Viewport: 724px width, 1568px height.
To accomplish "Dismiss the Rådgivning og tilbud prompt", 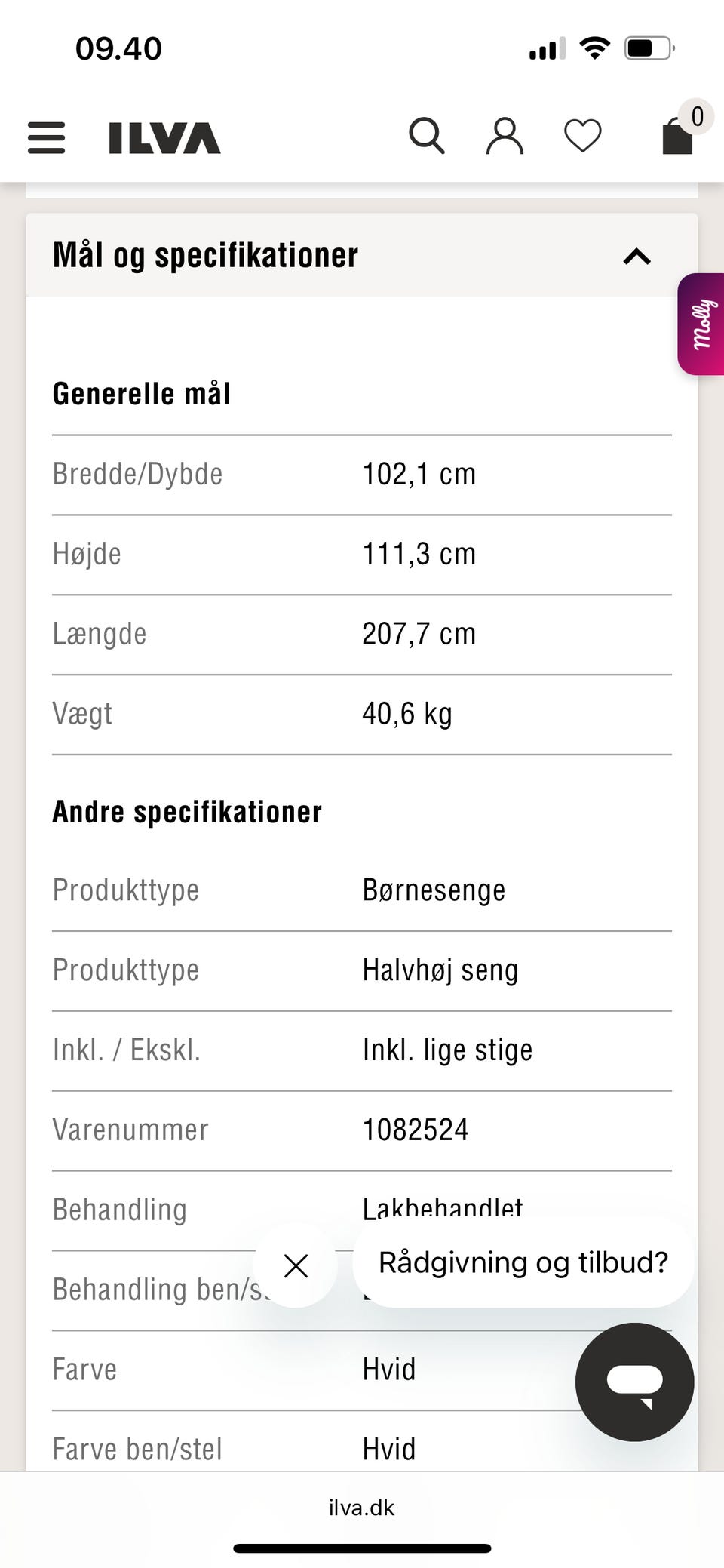I will (295, 1265).
